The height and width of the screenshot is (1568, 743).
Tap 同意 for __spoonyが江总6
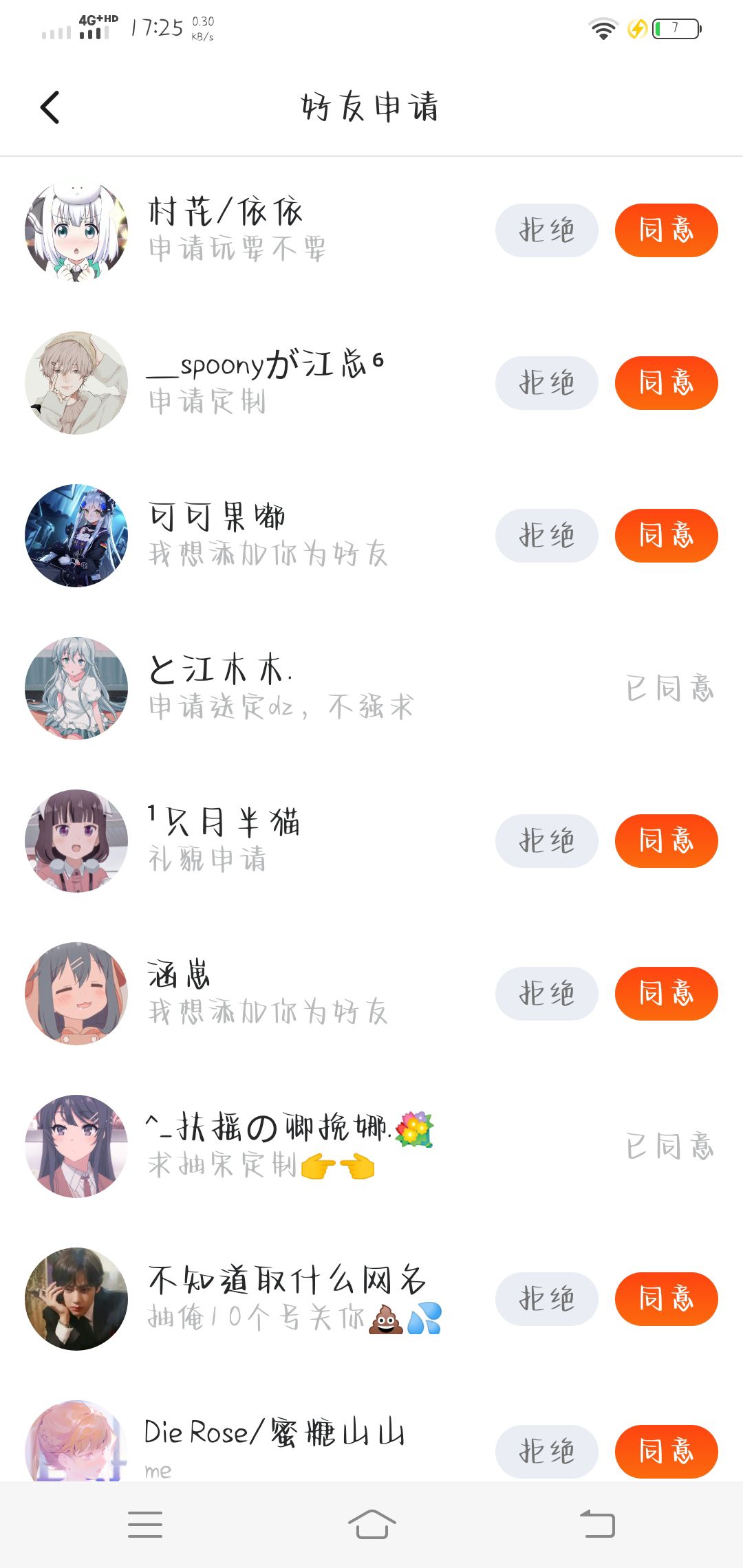coord(666,383)
